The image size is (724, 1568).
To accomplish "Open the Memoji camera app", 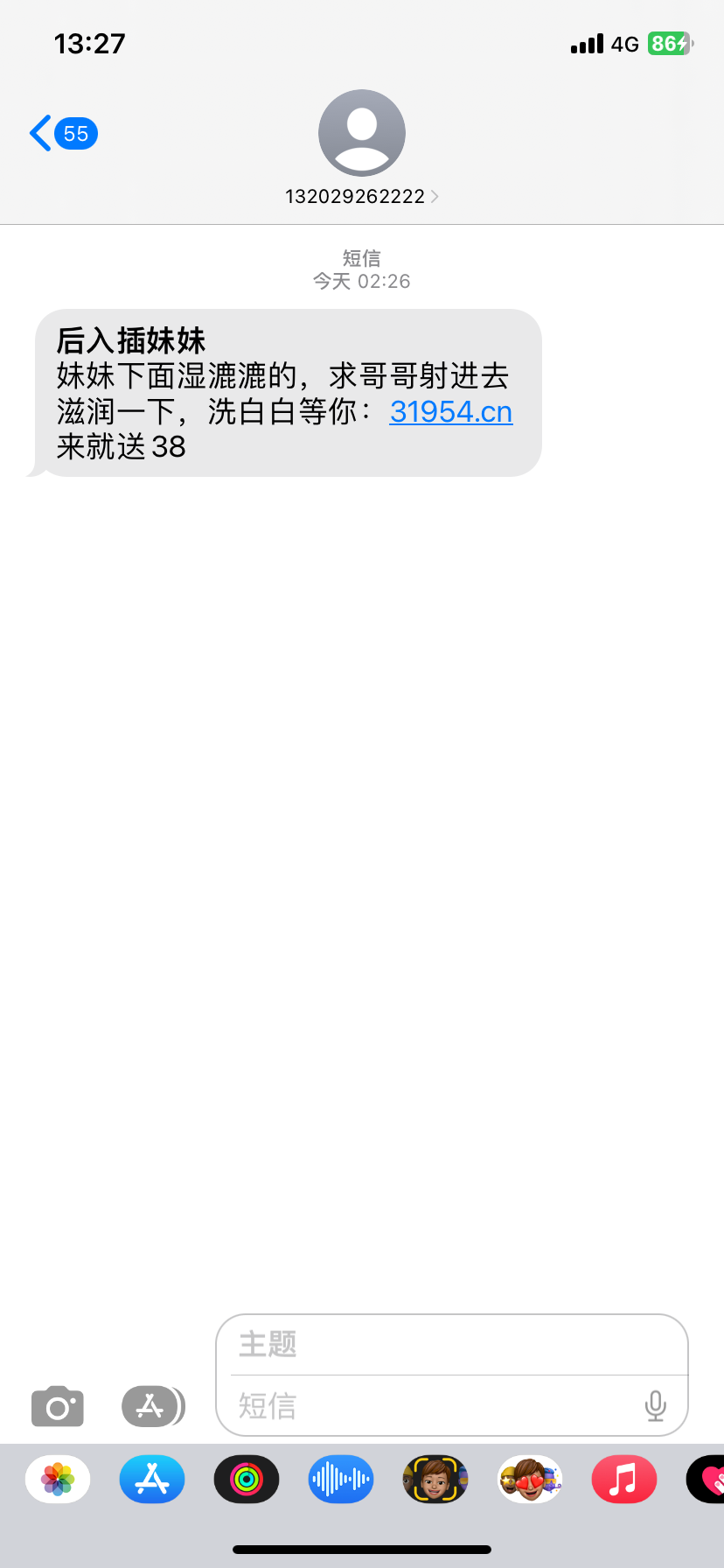I will tap(435, 1480).
